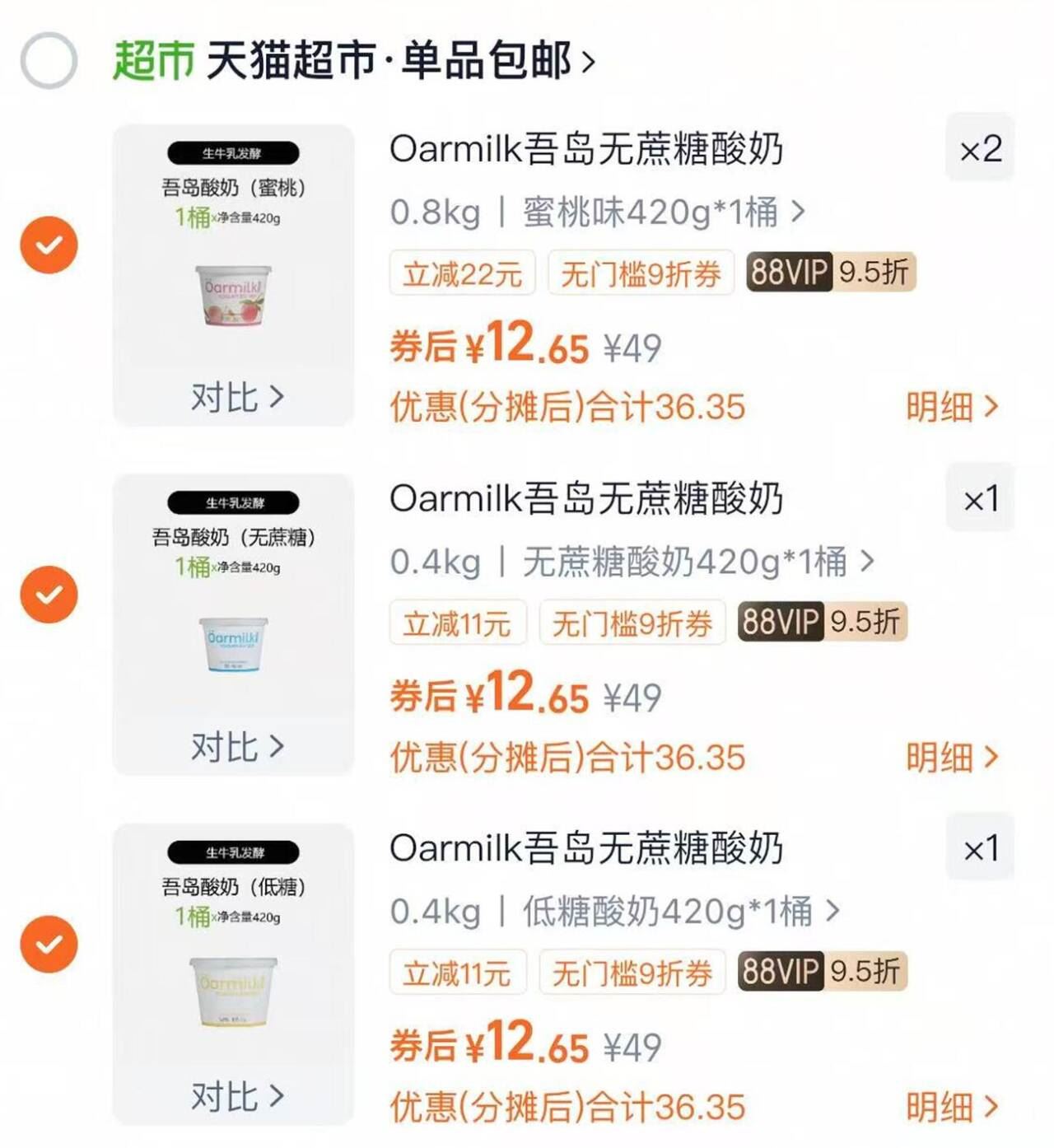Expand the 无蔗糖酸奶420g*1桶 spec selector

(x=697, y=562)
